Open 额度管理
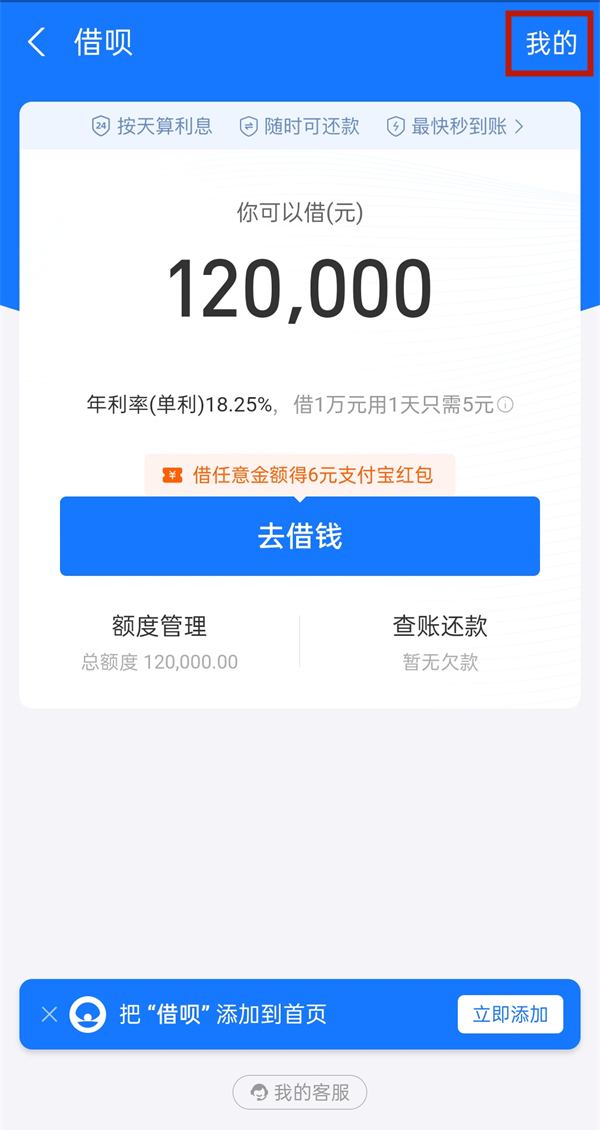This screenshot has height=1130, width=600. pos(159,641)
